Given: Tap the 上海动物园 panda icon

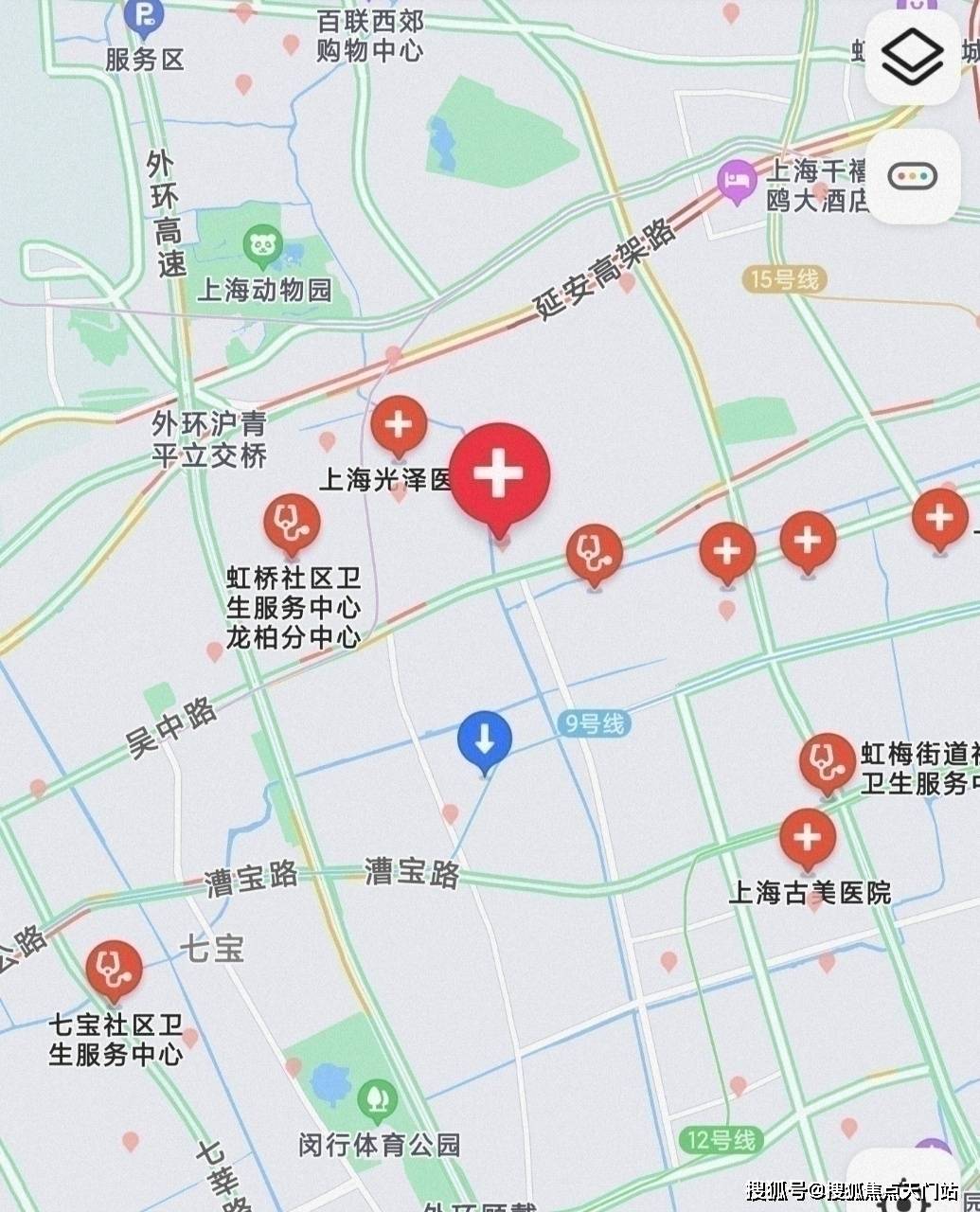Looking at the screenshot, I should click(x=262, y=246).
